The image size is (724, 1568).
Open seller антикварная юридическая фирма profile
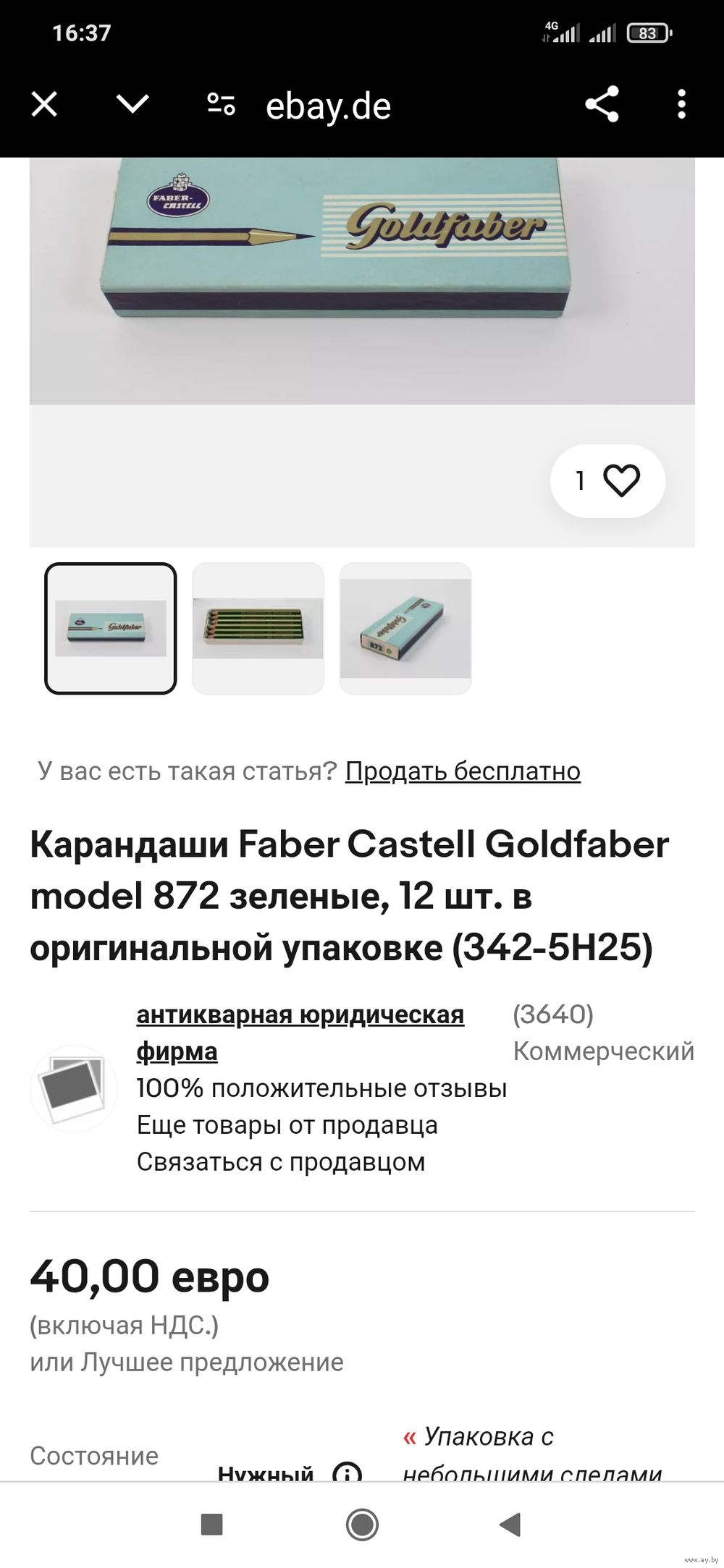(x=300, y=1033)
